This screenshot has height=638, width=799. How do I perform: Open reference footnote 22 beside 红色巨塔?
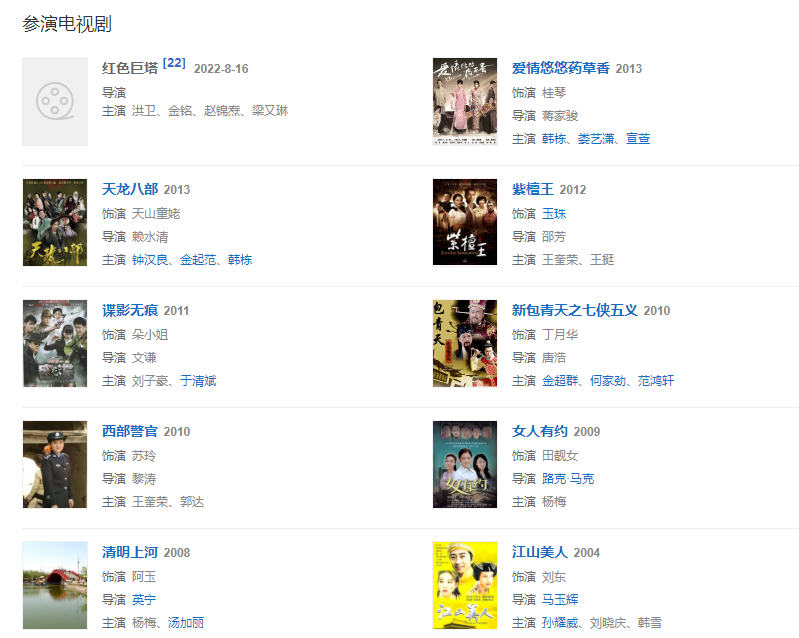[174, 63]
